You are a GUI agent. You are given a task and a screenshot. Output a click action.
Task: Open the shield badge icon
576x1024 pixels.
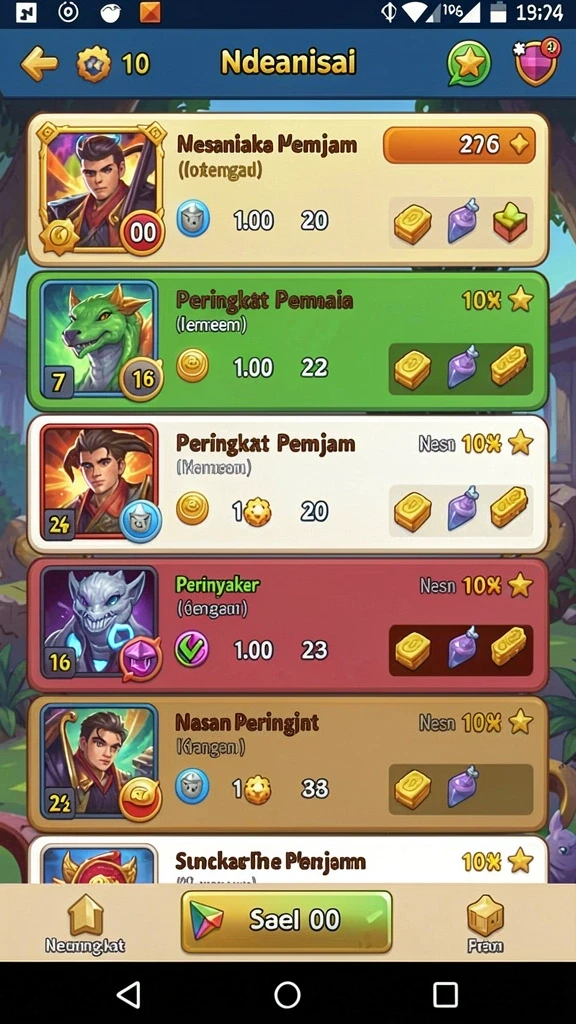pyautogui.click(x=538, y=62)
